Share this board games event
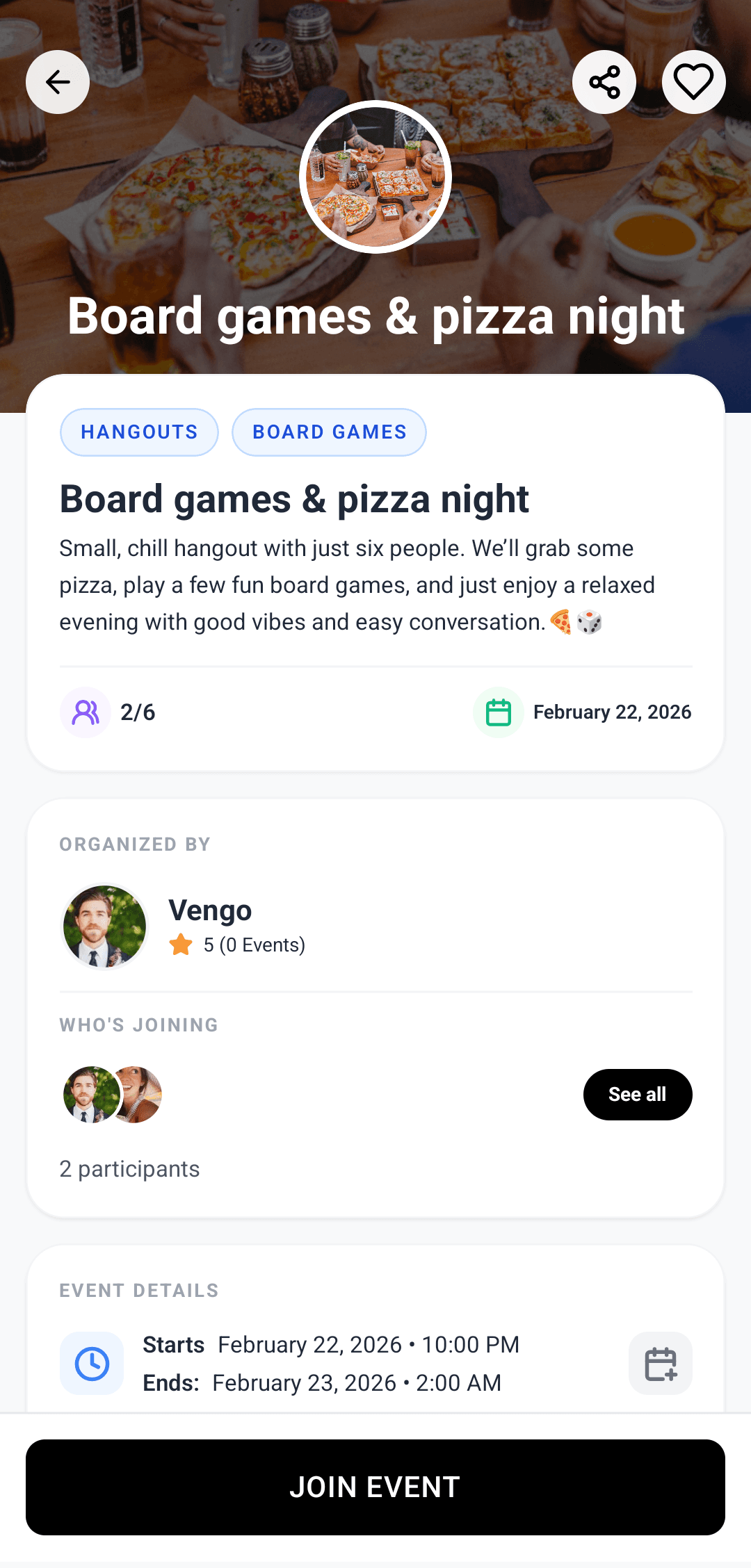This screenshot has width=751, height=1568. tap(604, 82)
